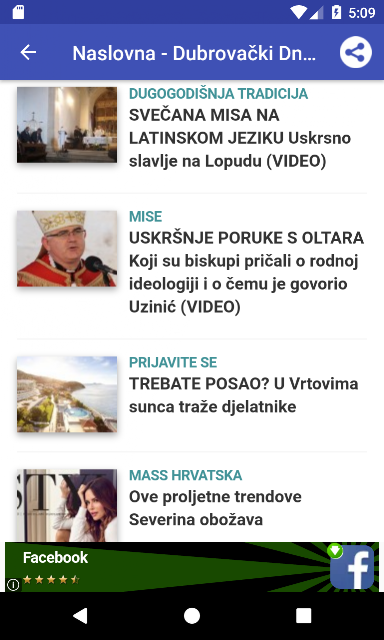
Task: Show recent apps
Action: (x=304, y=616)
